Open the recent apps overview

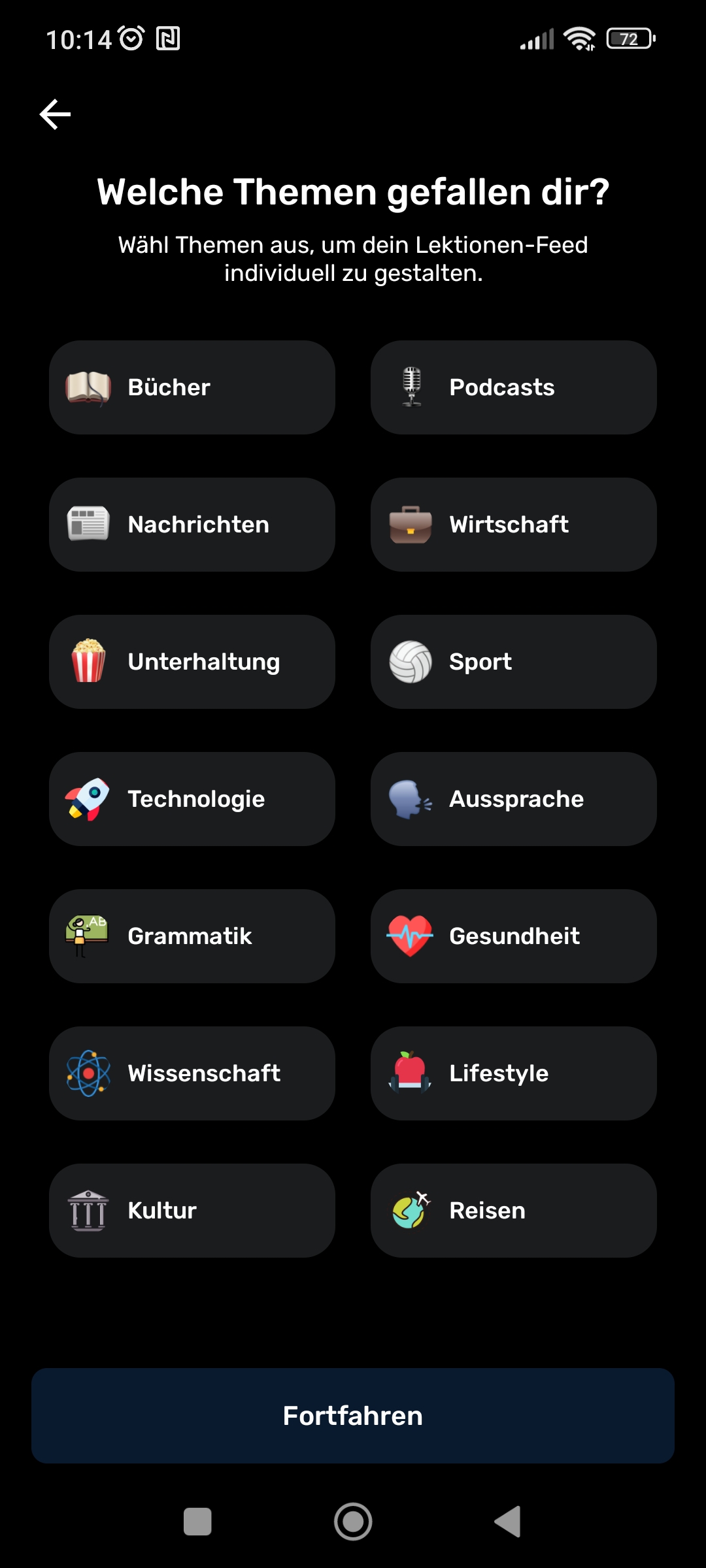pyautogui.click(x=197, y=1522)
